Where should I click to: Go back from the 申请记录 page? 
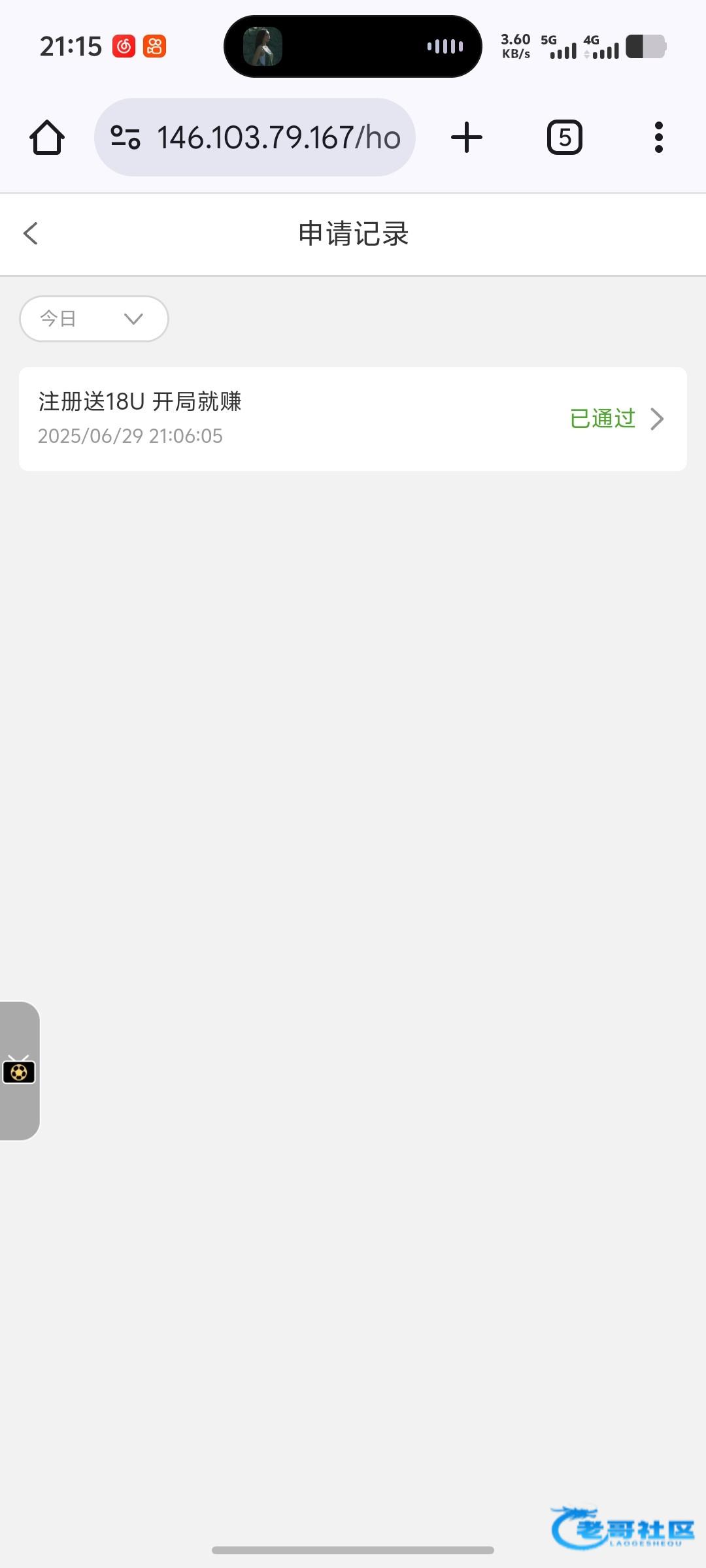click(31, 233)
